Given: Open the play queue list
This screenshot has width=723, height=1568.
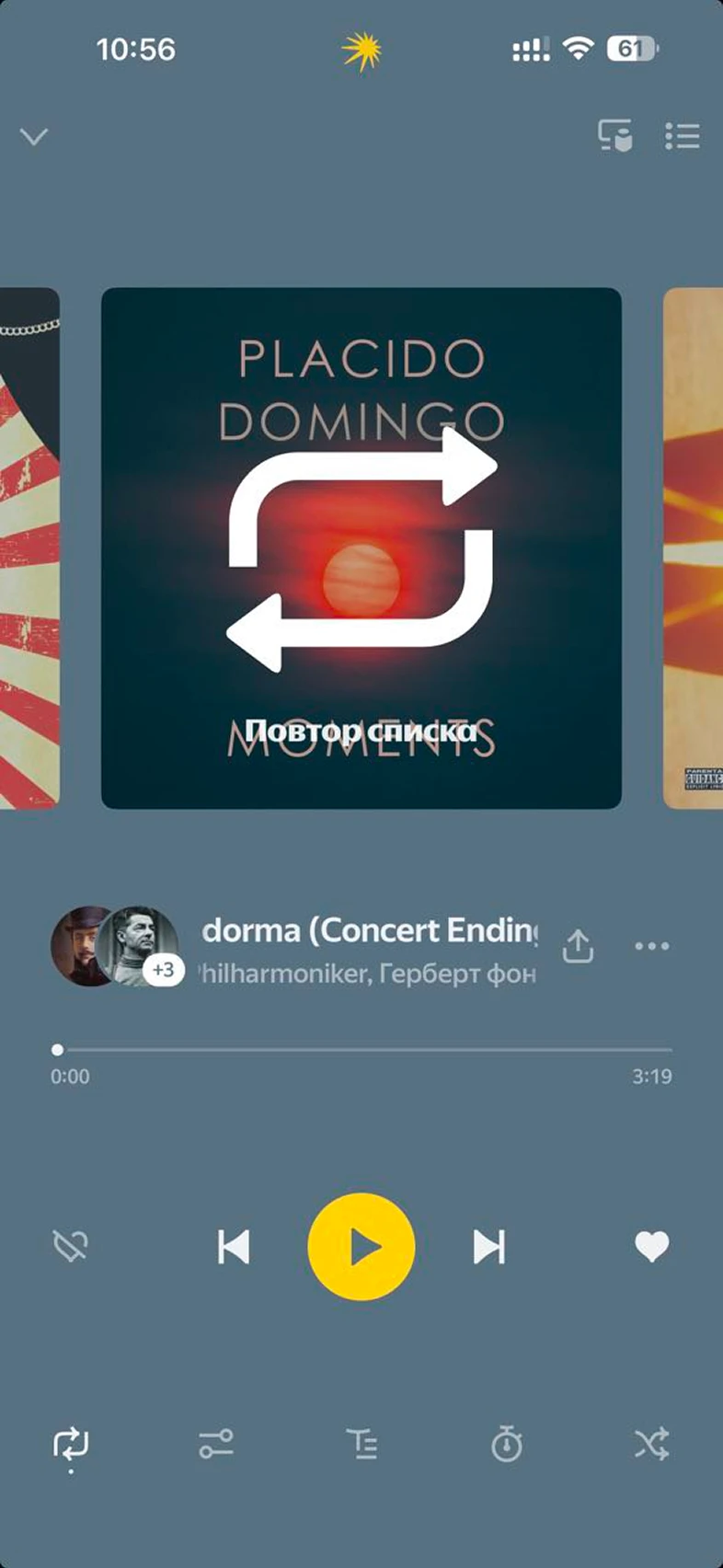Looking at the screenshot, I should 683,136.
